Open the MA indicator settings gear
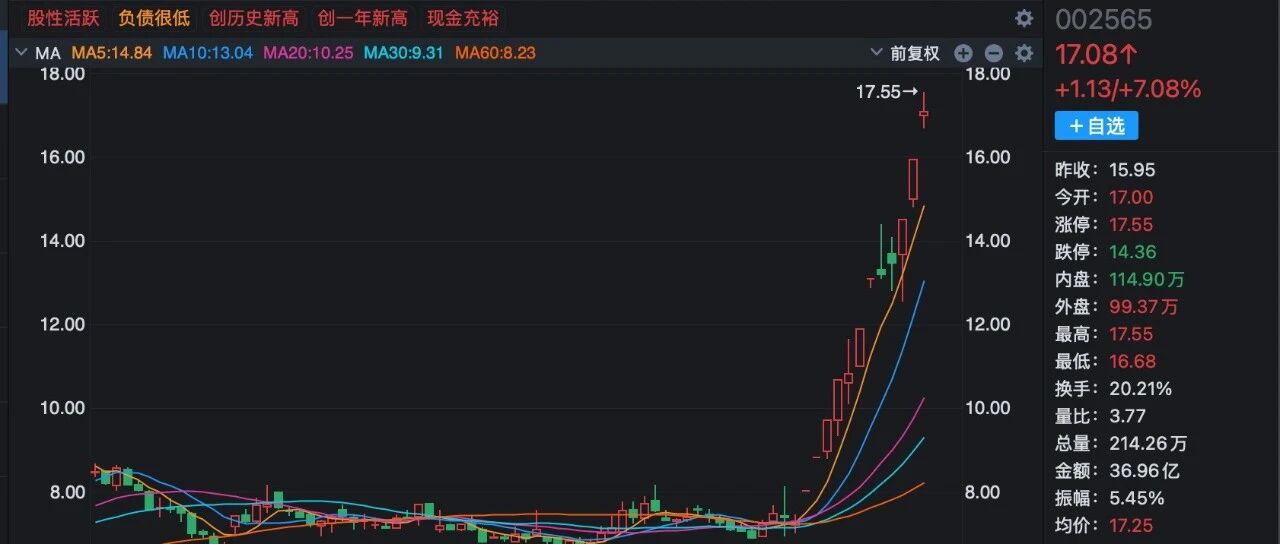 pyautogui.click(x=1024, y=53)
